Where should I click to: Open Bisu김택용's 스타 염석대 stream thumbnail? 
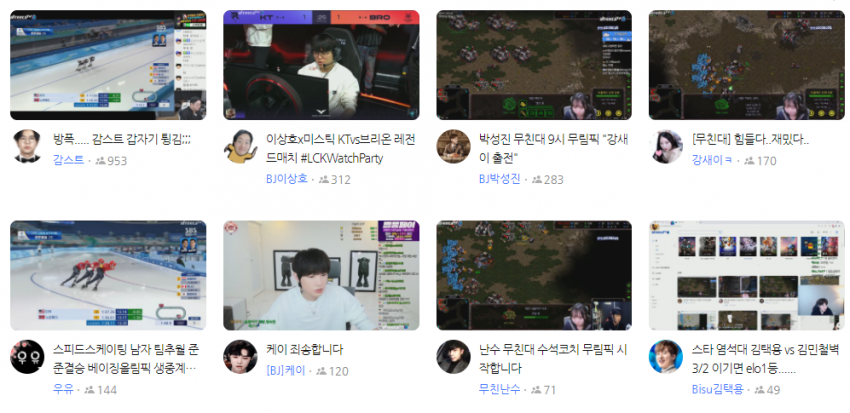(747, 275)
